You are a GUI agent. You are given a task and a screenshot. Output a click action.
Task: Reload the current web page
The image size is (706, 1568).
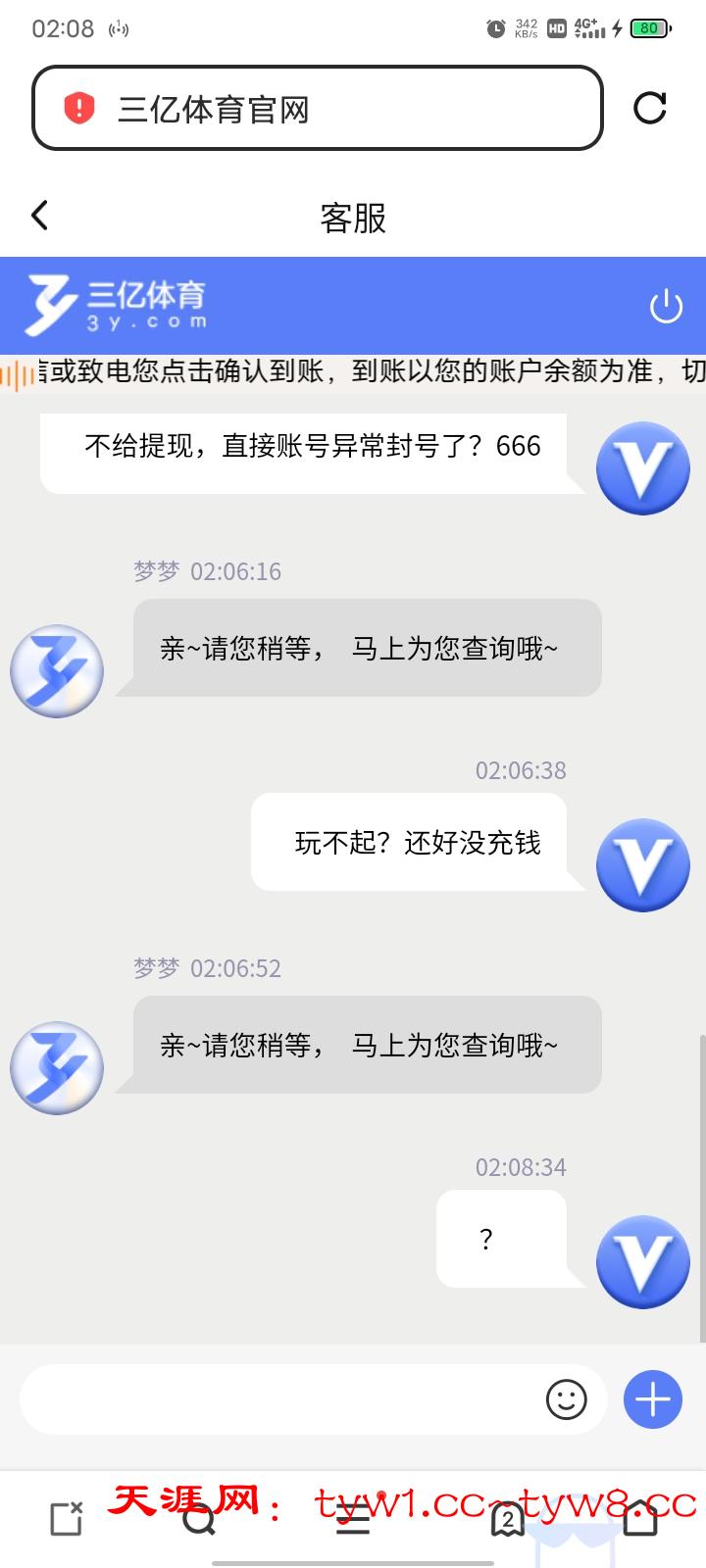click(x=649, y=108)
